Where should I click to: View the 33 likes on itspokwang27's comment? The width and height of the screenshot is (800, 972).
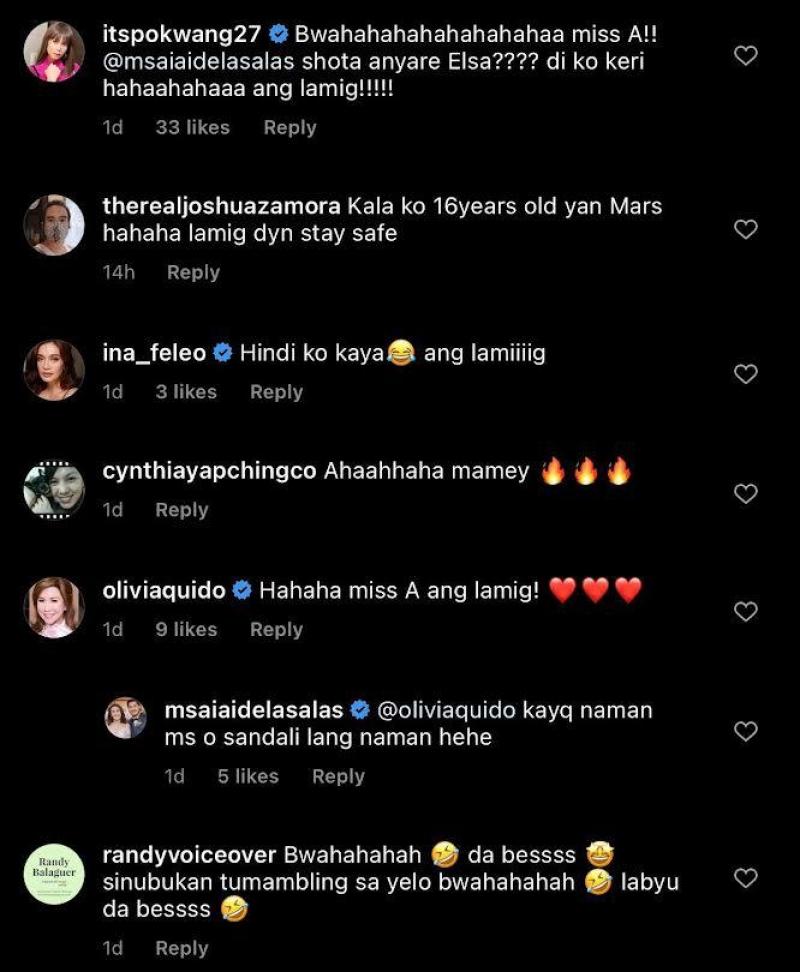[193, 127]
